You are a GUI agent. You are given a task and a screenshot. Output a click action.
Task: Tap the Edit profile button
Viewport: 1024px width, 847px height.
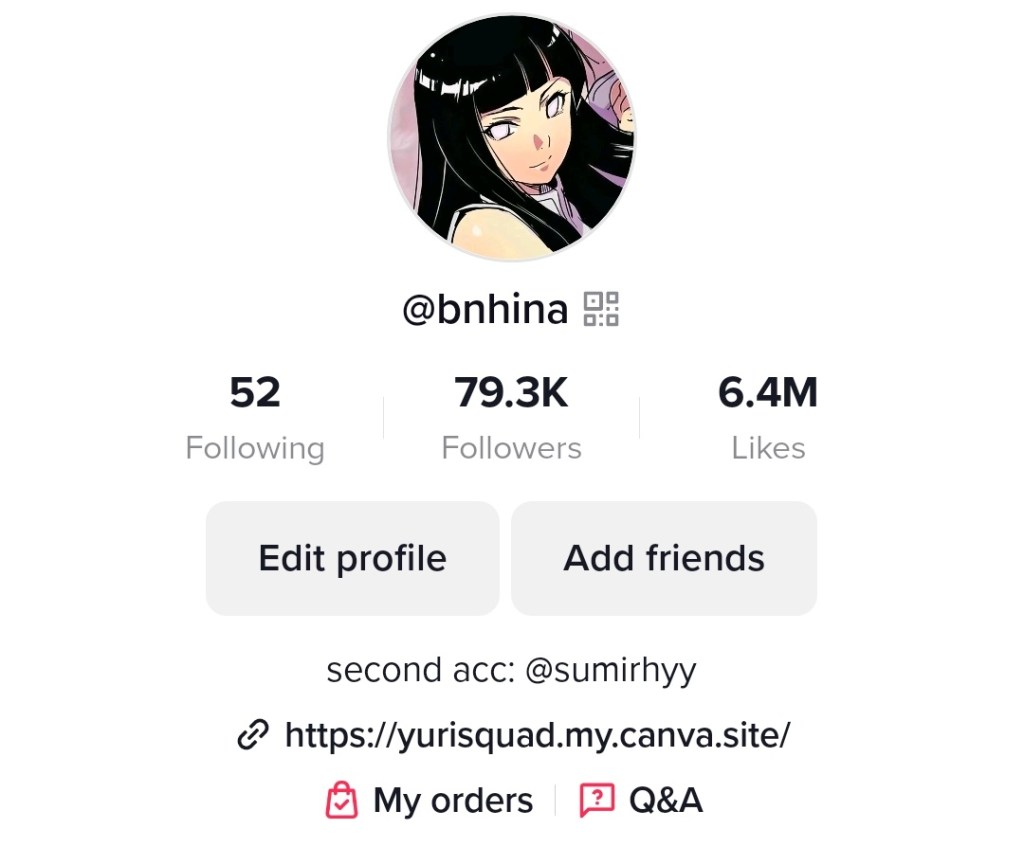tap(352, 558)
